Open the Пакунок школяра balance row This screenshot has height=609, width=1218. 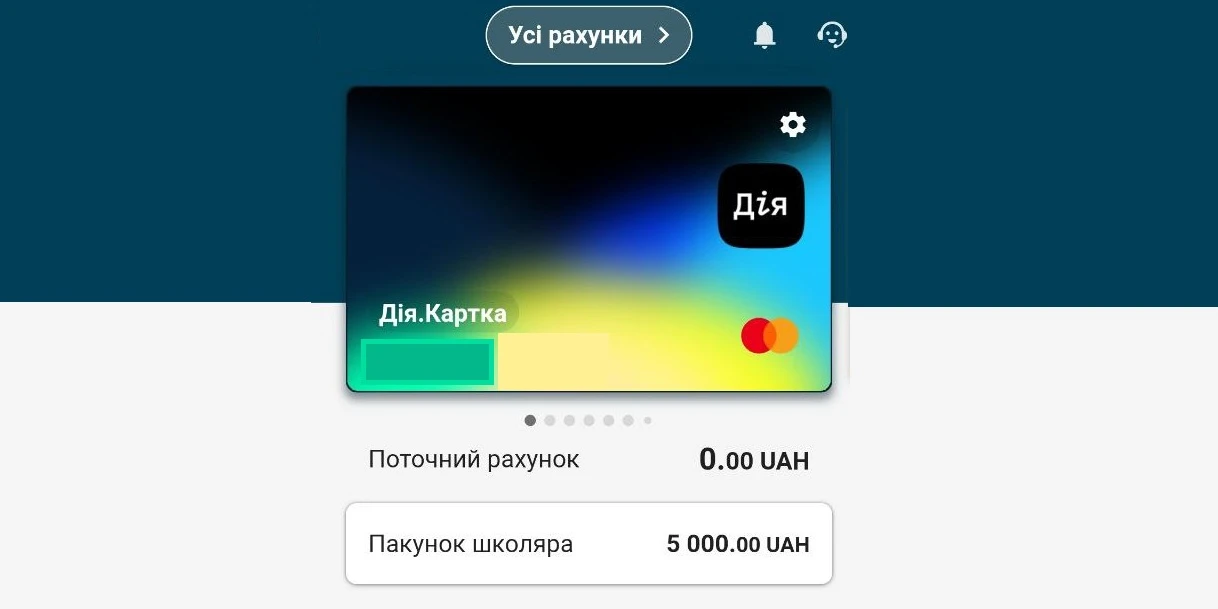click(588, 544)
